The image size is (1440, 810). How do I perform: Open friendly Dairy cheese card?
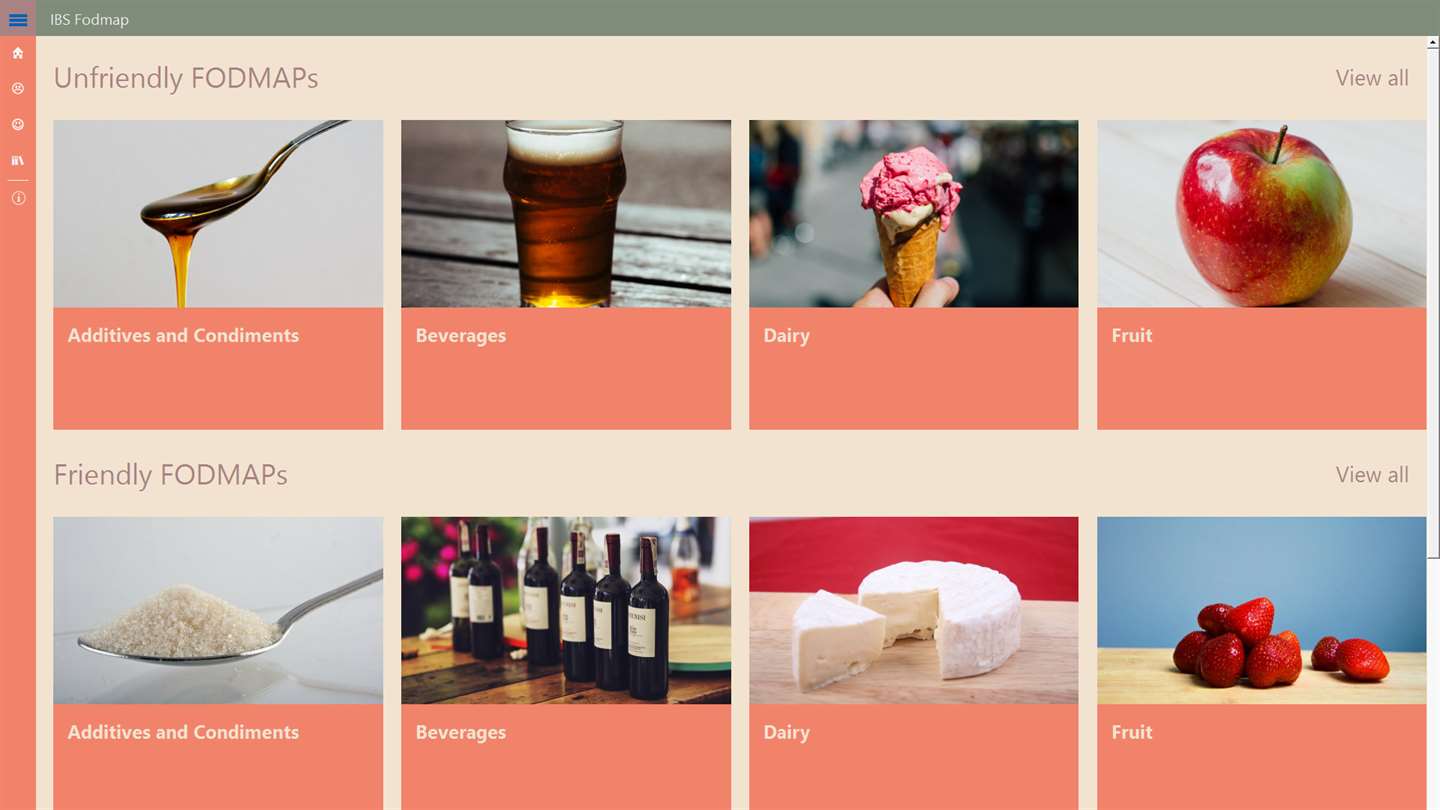pyautogui.click(x=913, y=660)
